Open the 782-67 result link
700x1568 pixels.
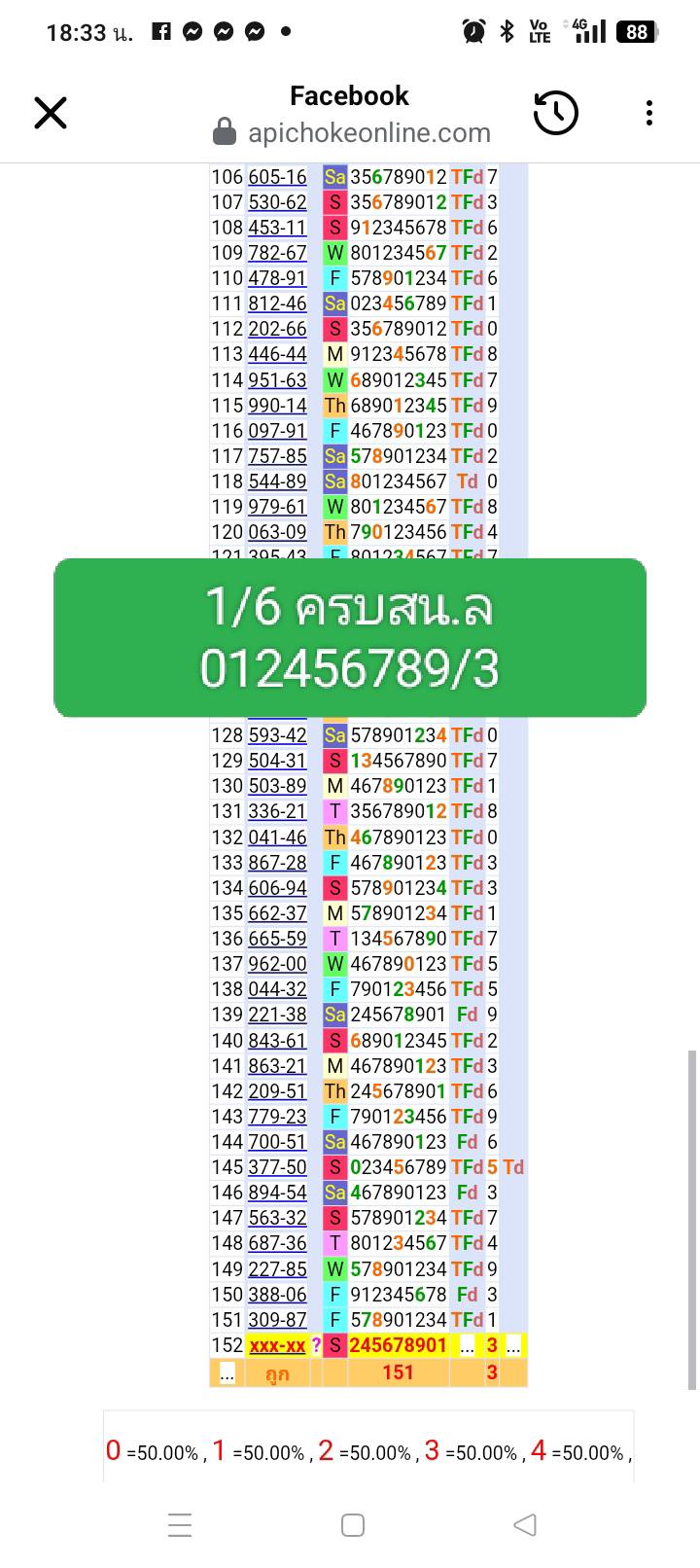tap(277, 253)
